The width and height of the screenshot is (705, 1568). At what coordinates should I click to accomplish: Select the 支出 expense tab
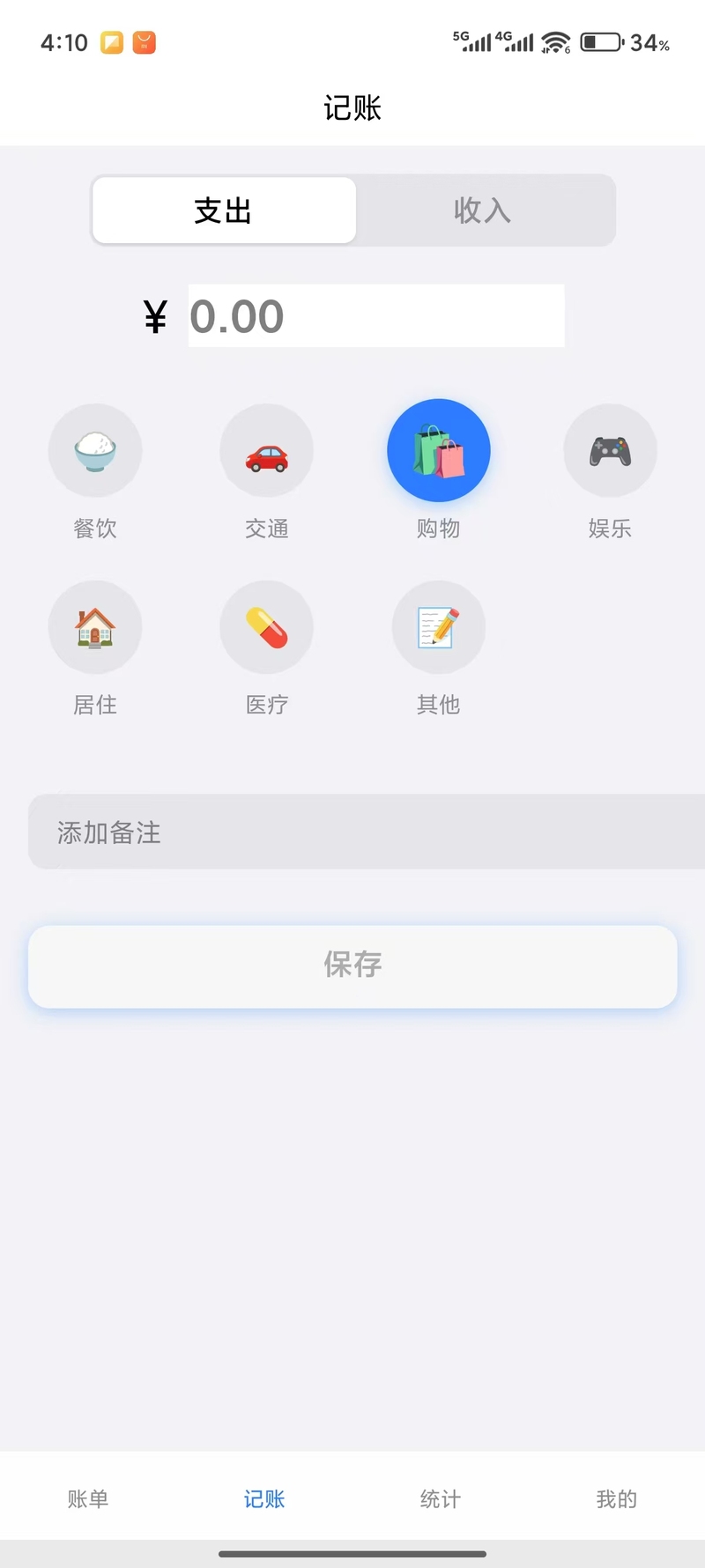point(224,211)
